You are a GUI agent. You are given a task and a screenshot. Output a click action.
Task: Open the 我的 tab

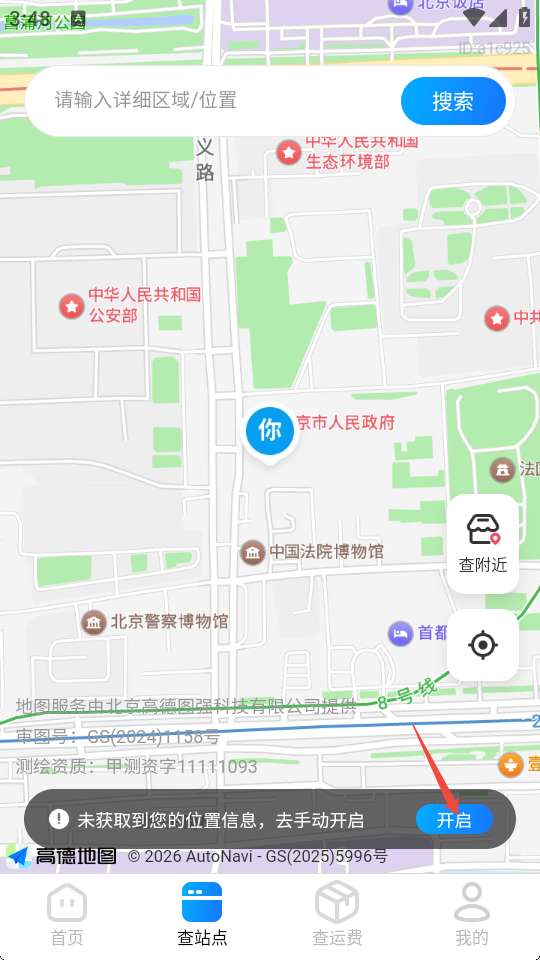pos(472,915)
